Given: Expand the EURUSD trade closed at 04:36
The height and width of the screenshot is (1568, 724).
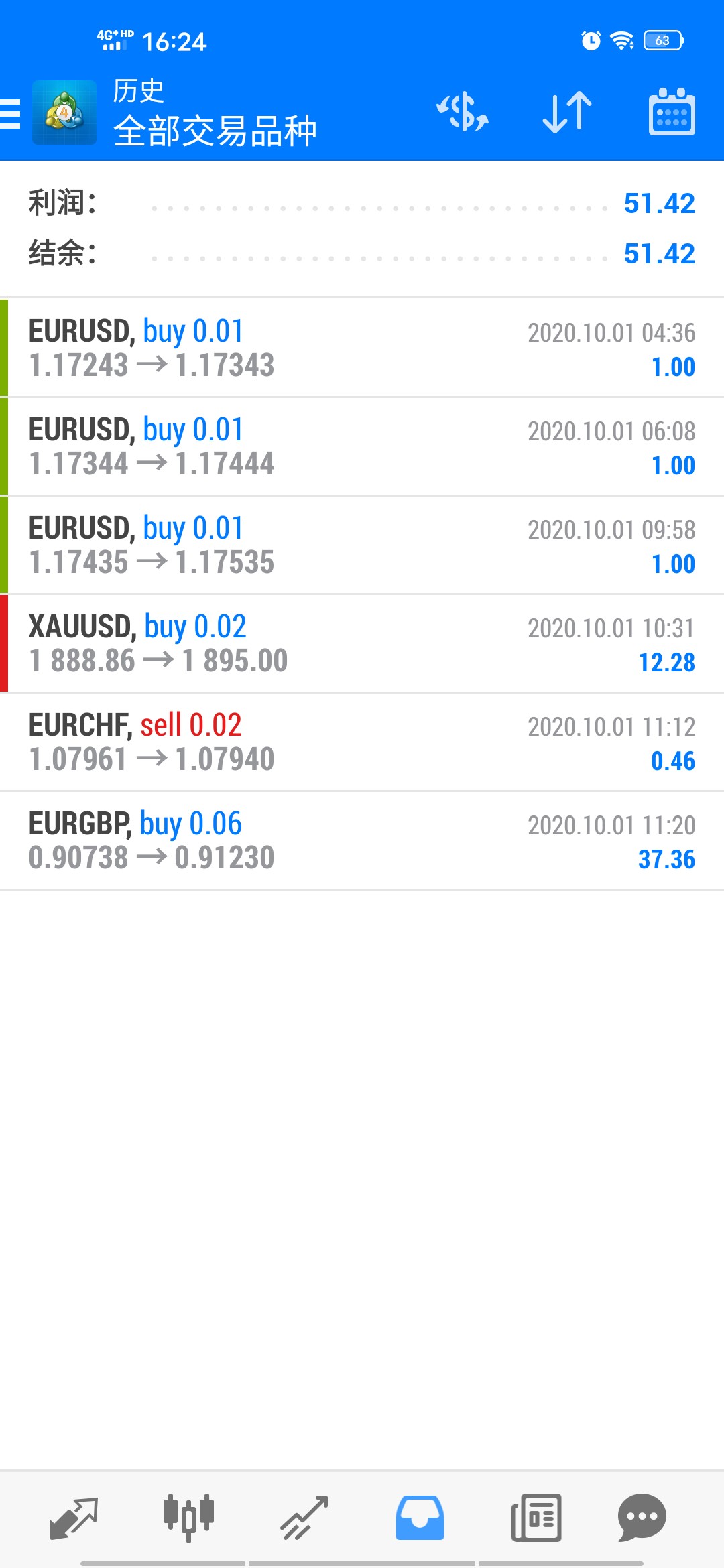Looking at the screenshot, I should coord(362,347).
